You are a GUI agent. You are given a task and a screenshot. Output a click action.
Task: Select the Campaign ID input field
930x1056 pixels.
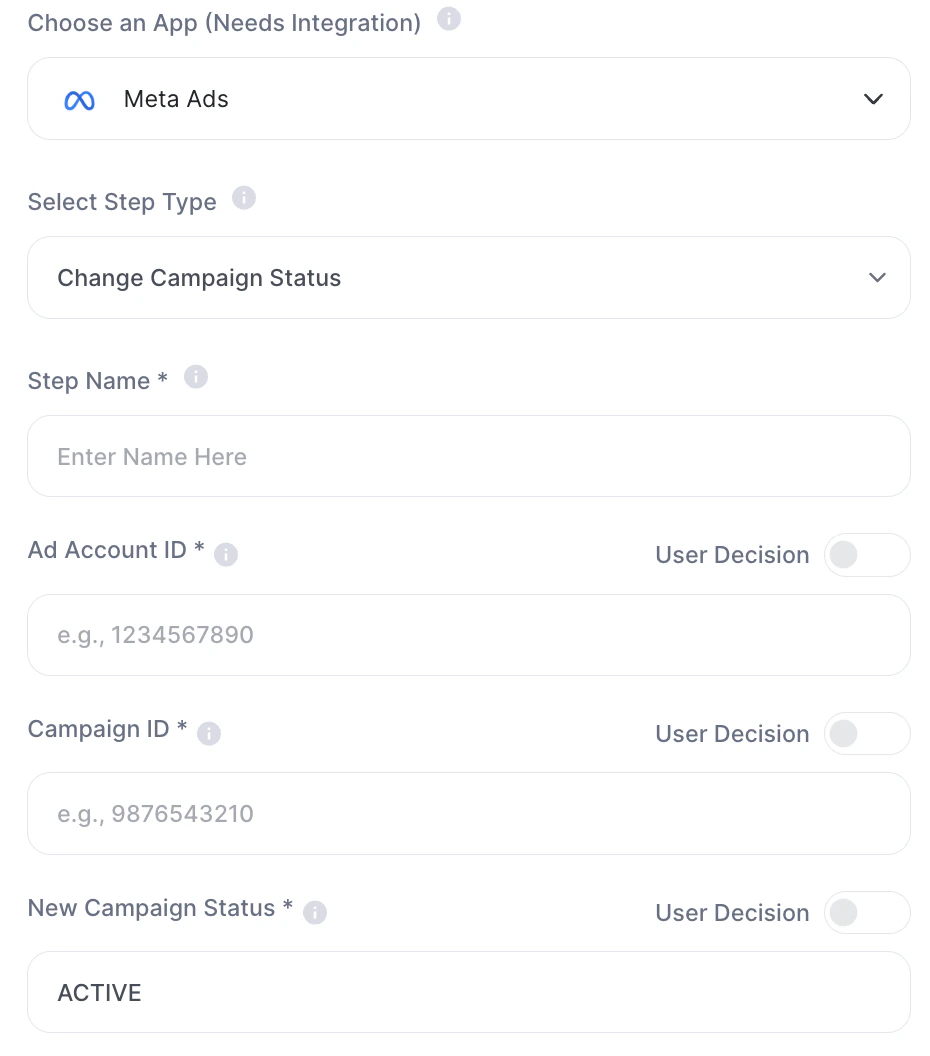[x=468, y=814]
